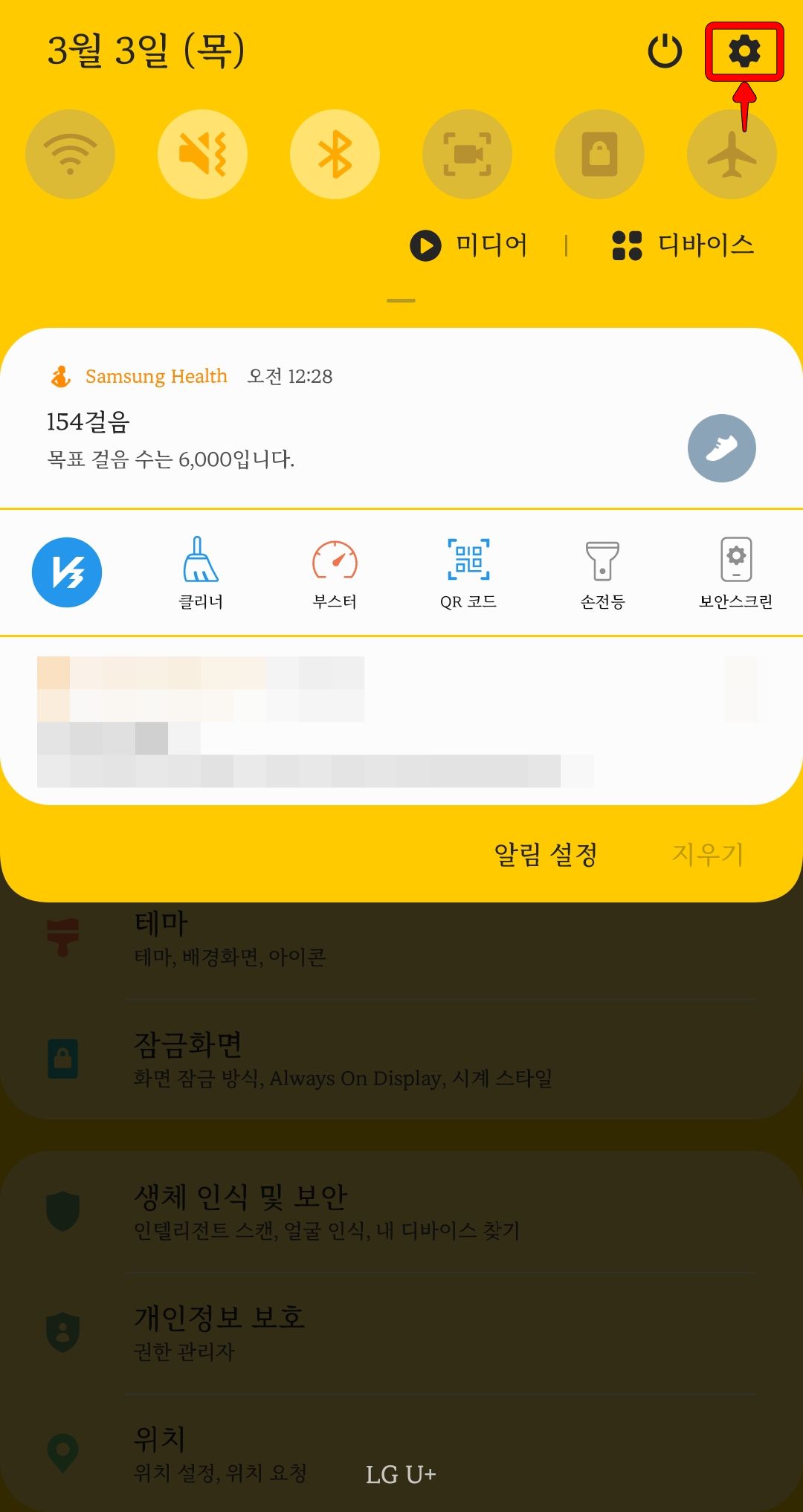Tap the vibrate mode icon
803x1512 pixels.
(202, 153)
